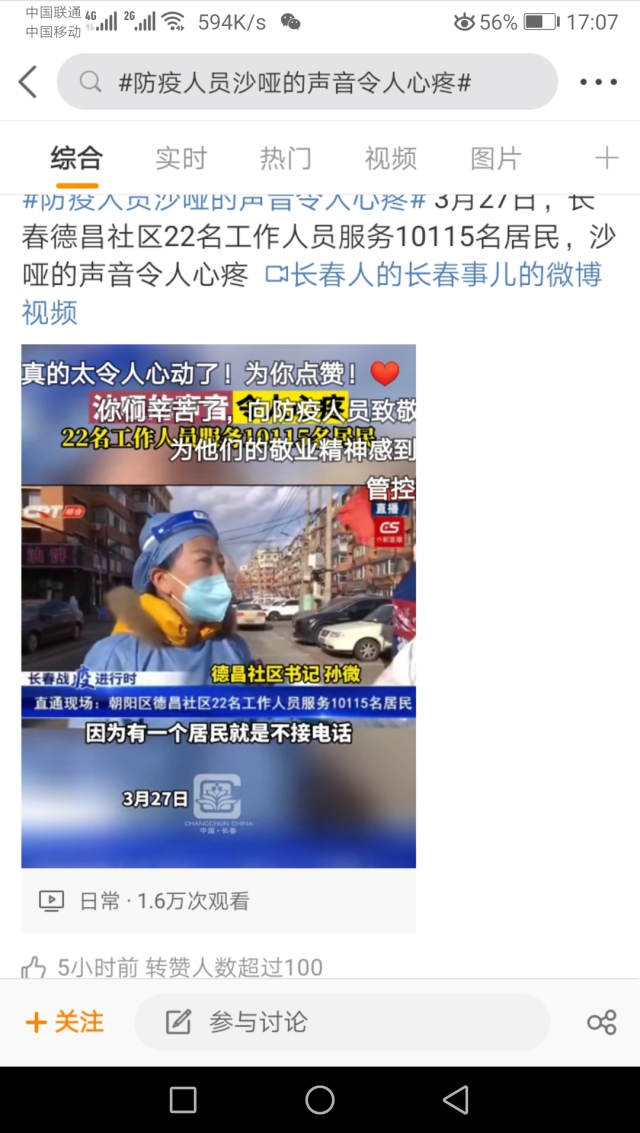Viewport: 640px width, 1133px height.
Task: Open recent apps with the square button
Action: (183, 1100)
